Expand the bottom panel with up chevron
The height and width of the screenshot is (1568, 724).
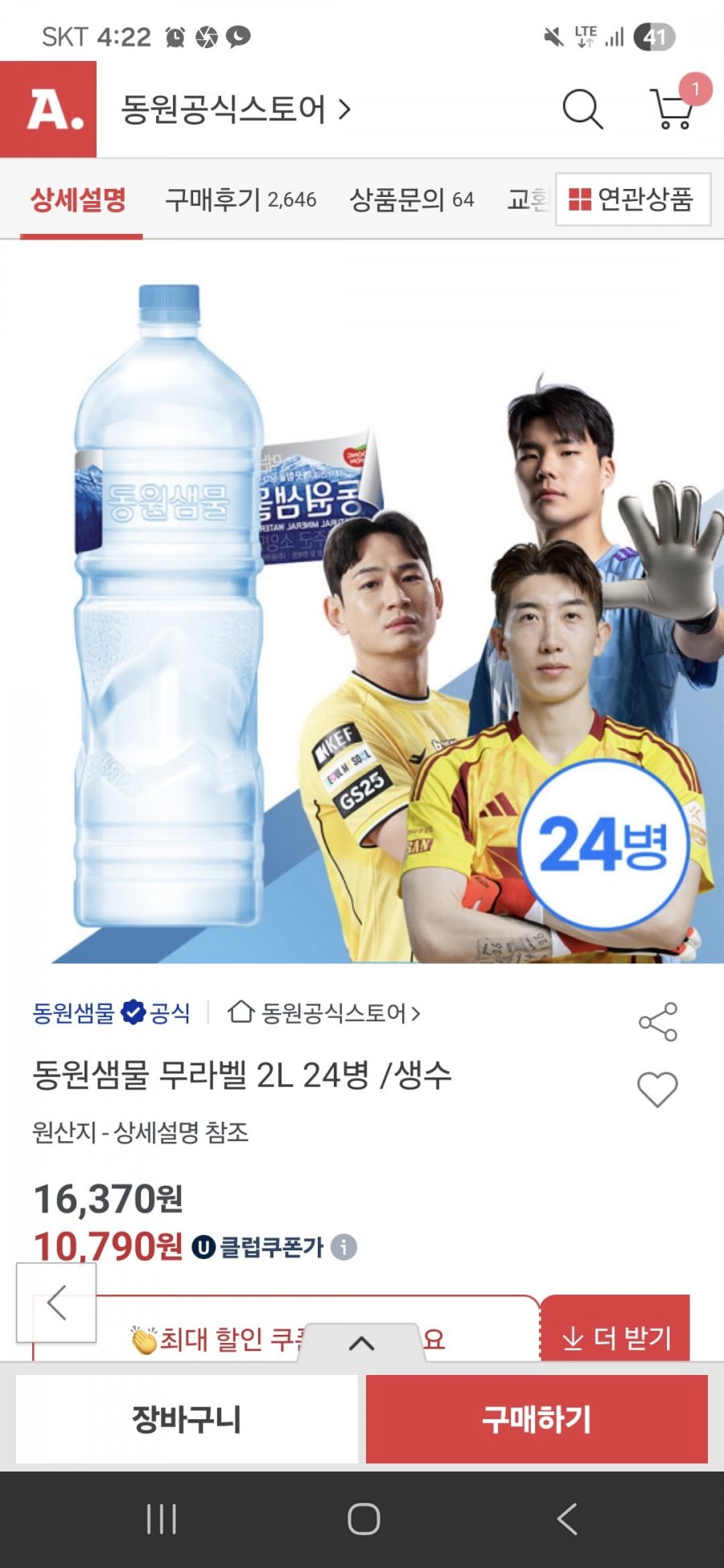361,1343
